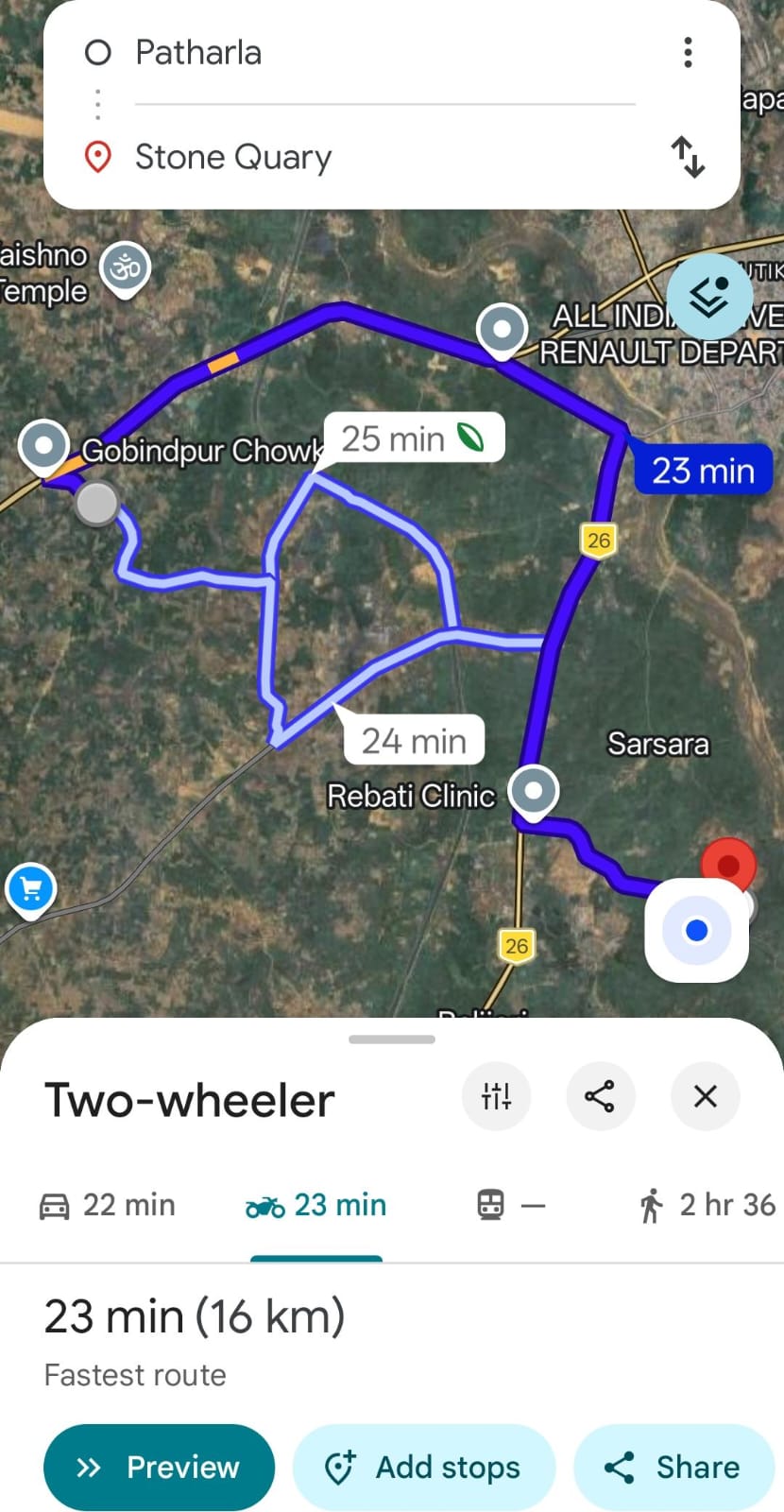Switch to walking mode 2 hr 36
Viewport: 784px width, 1512px height.
click(707, 1205)
